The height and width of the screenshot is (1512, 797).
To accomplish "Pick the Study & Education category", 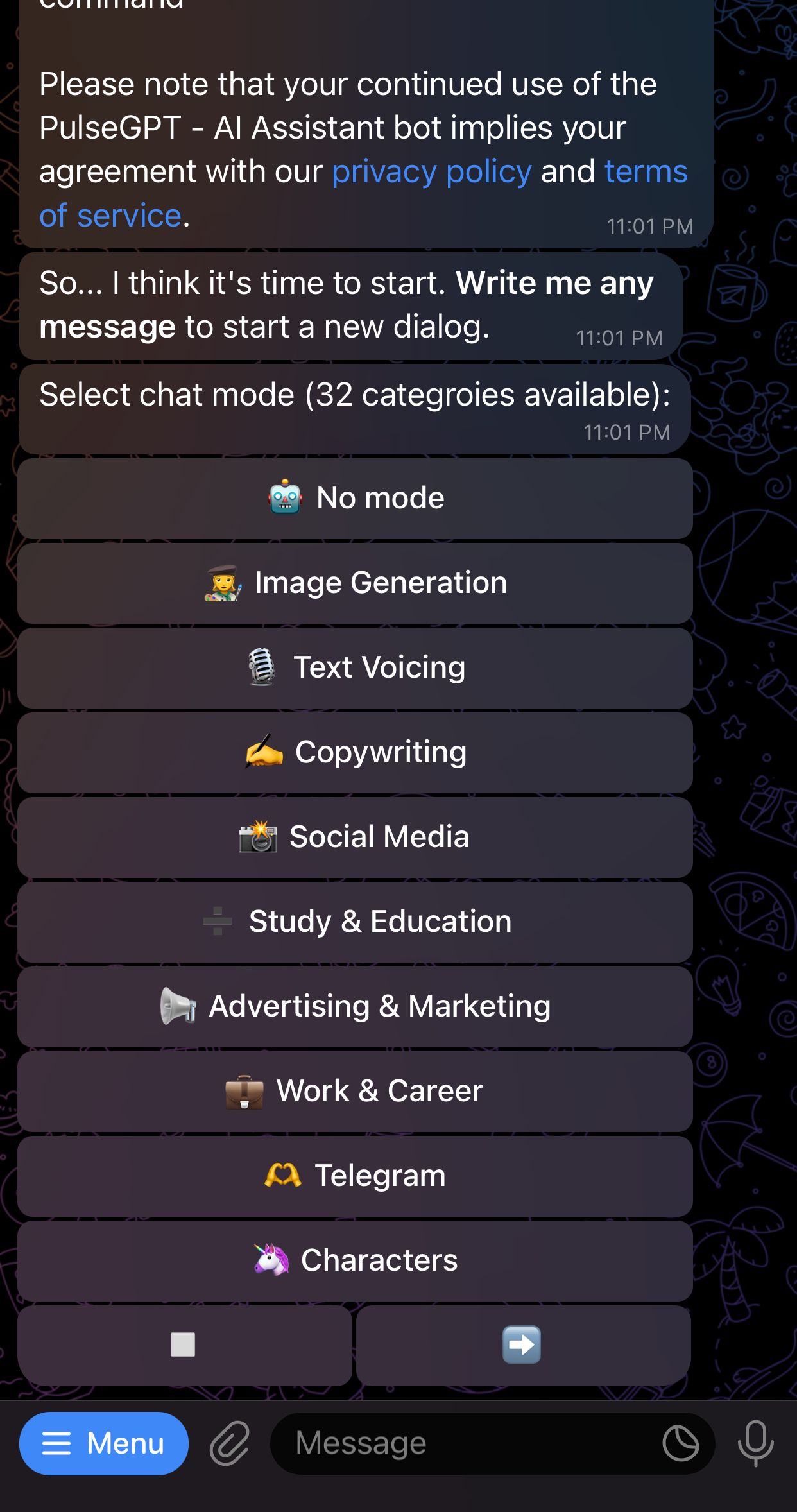I will coord(356,921).
